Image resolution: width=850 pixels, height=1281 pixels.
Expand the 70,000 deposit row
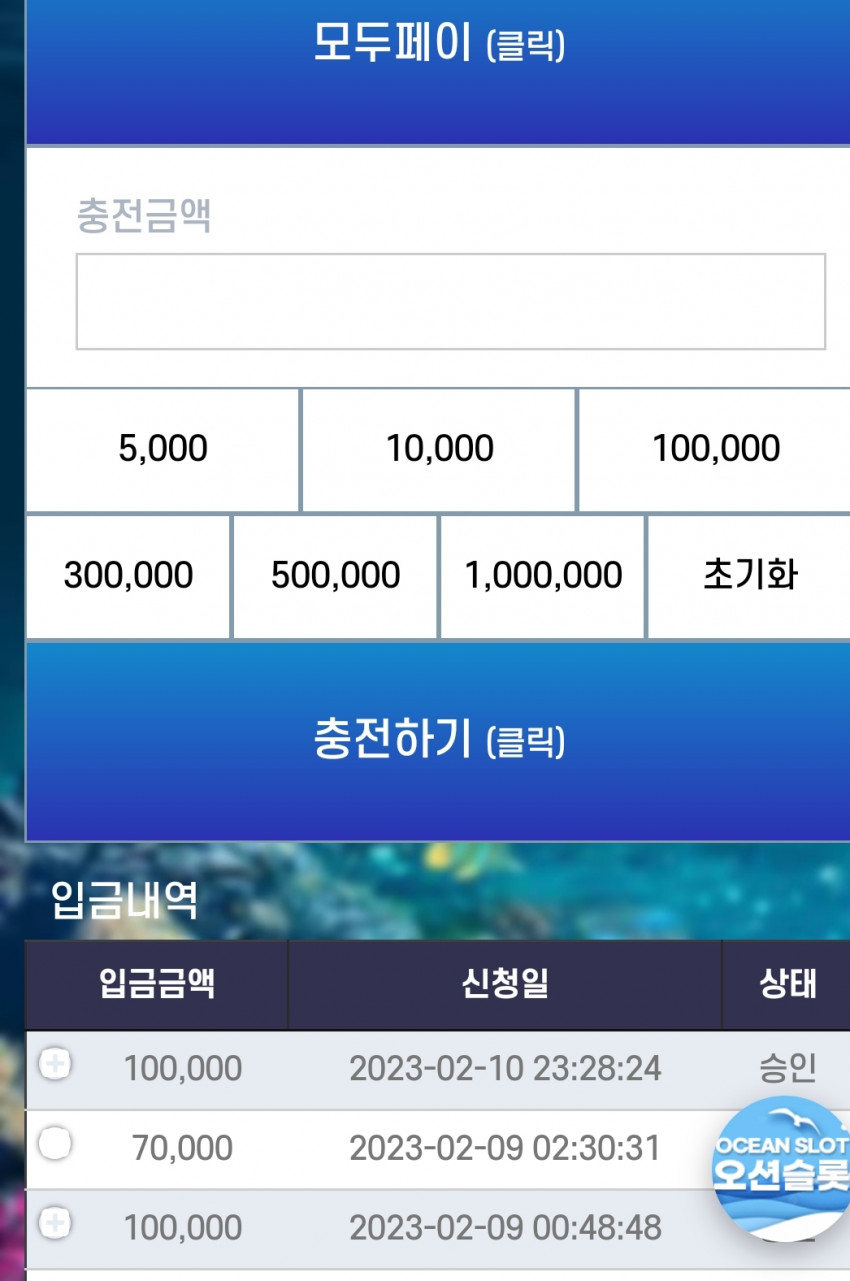(55, 1143)
